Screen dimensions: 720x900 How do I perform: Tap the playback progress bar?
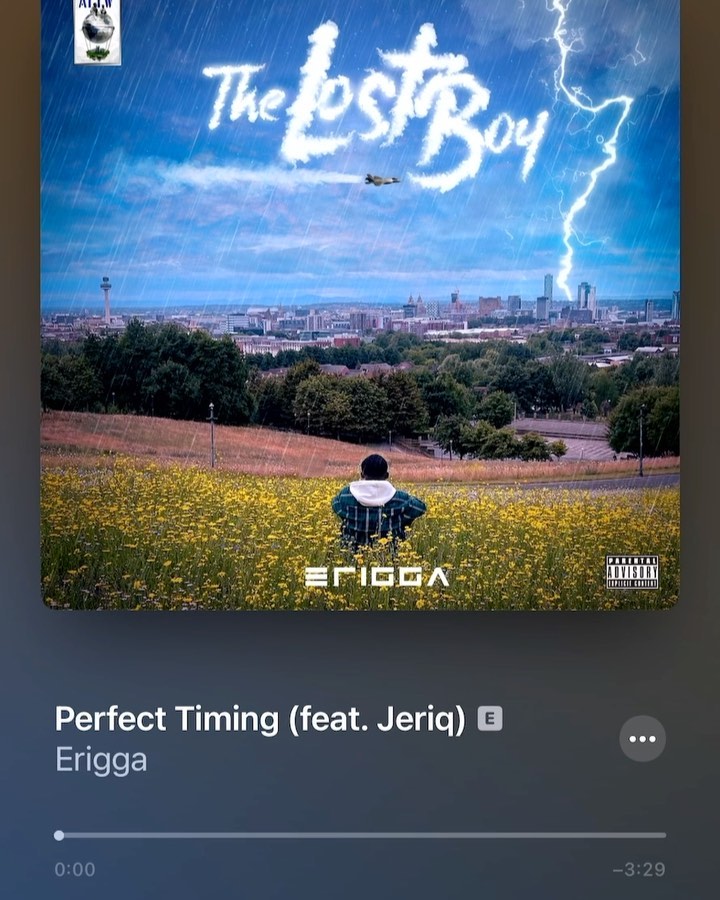tap(360, 835)
